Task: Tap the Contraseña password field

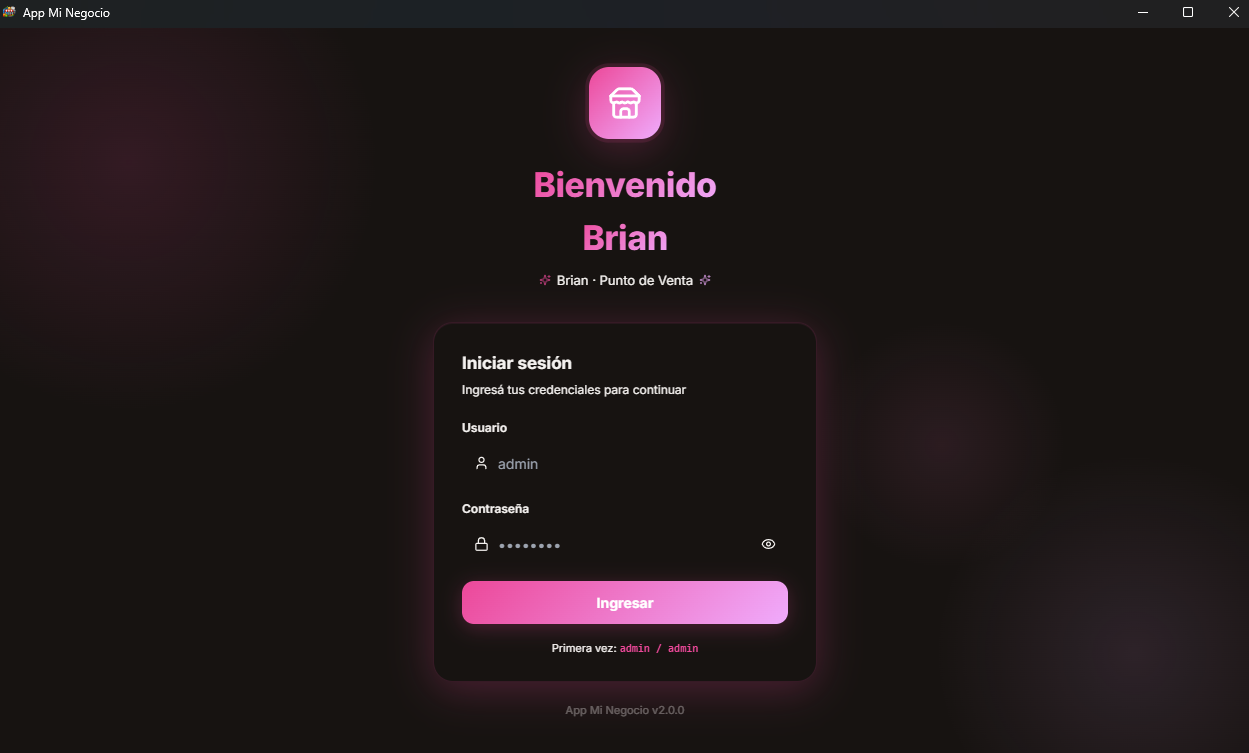Action: (x=620, y=545)
